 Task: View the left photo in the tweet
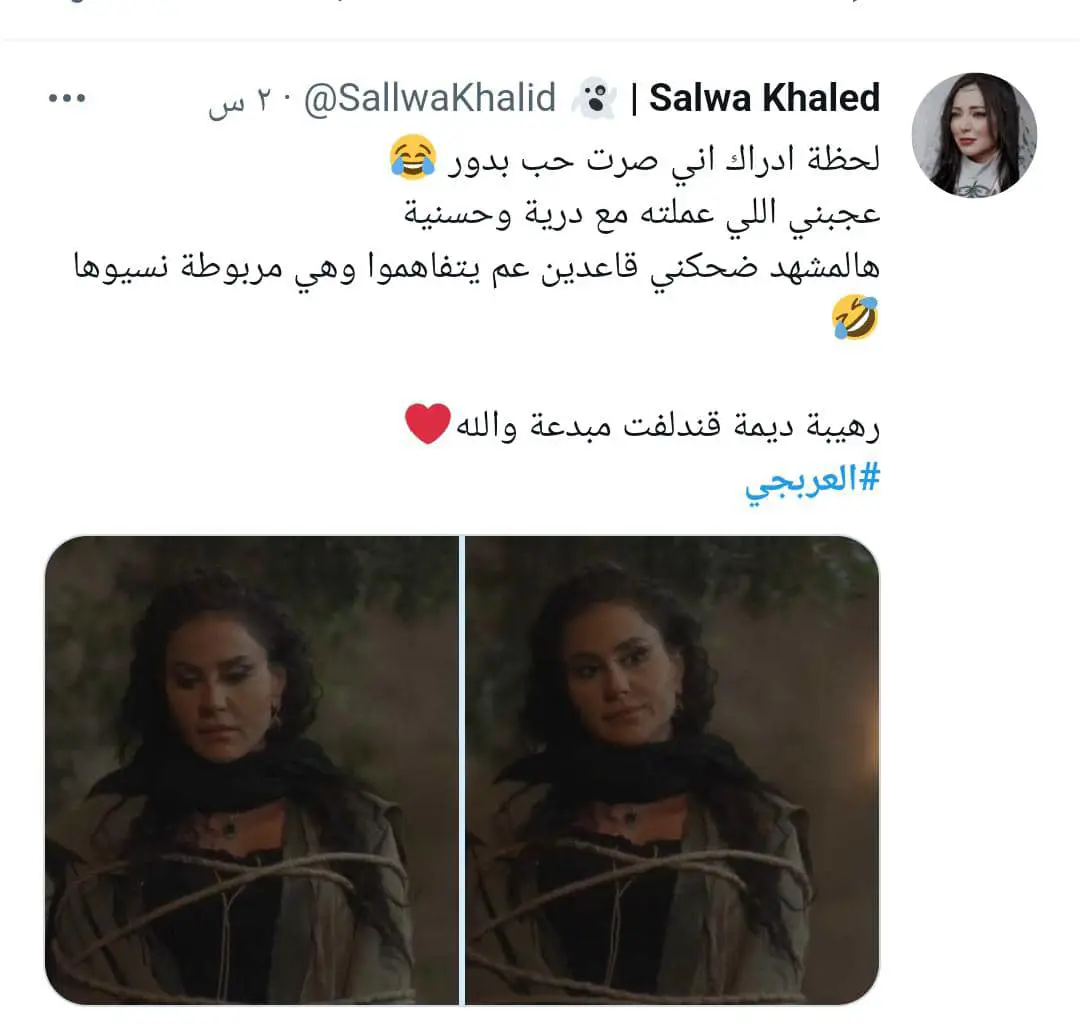(251, 770)
